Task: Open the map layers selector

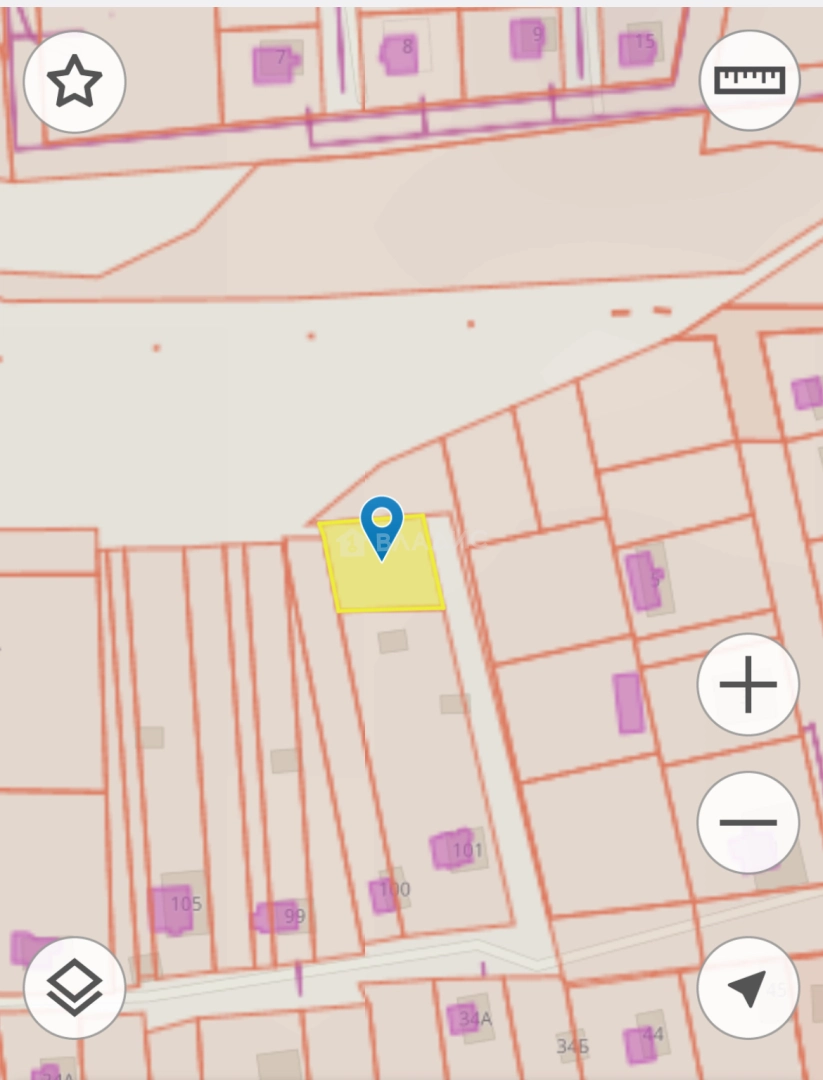Action: point(74,988)
